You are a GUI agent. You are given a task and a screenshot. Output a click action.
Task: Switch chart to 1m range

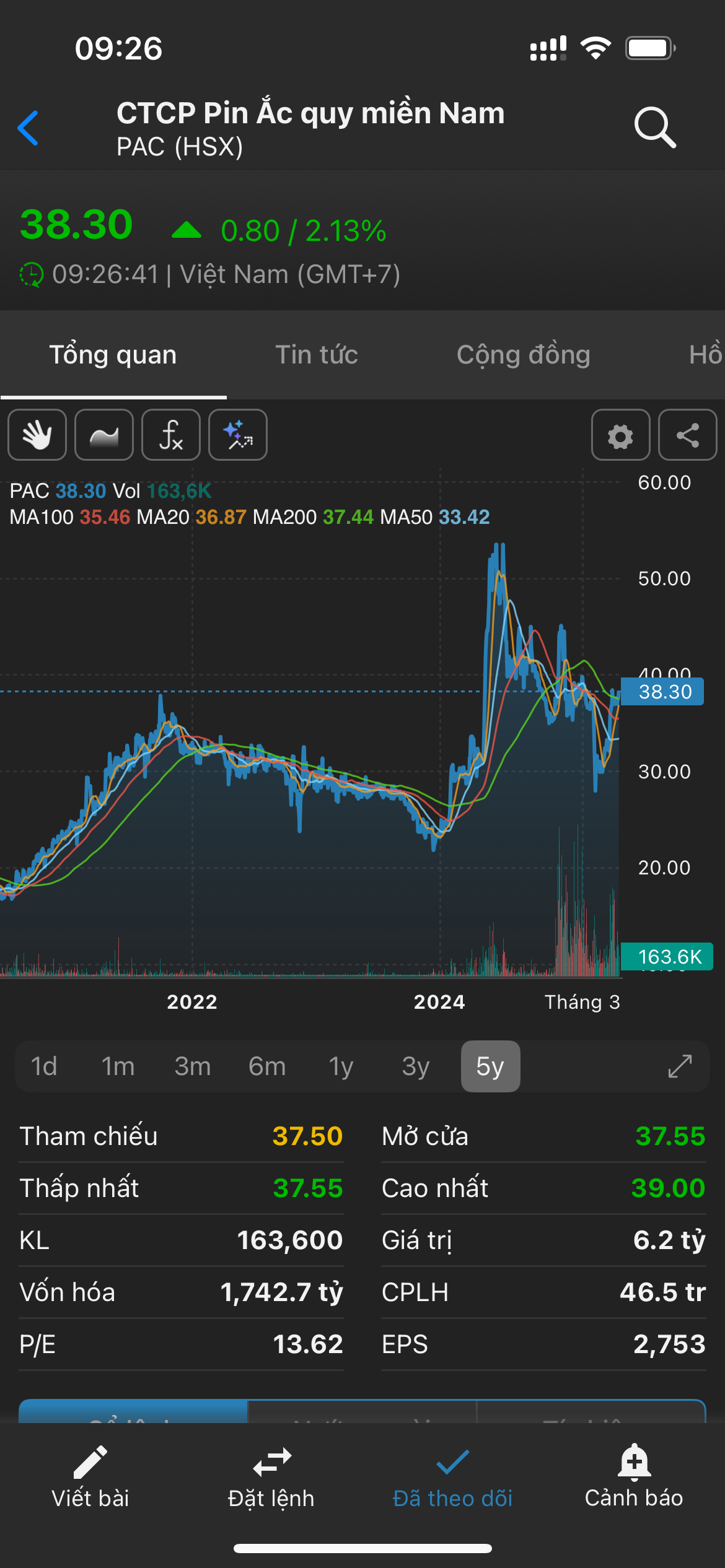(x=118, y=1066)
